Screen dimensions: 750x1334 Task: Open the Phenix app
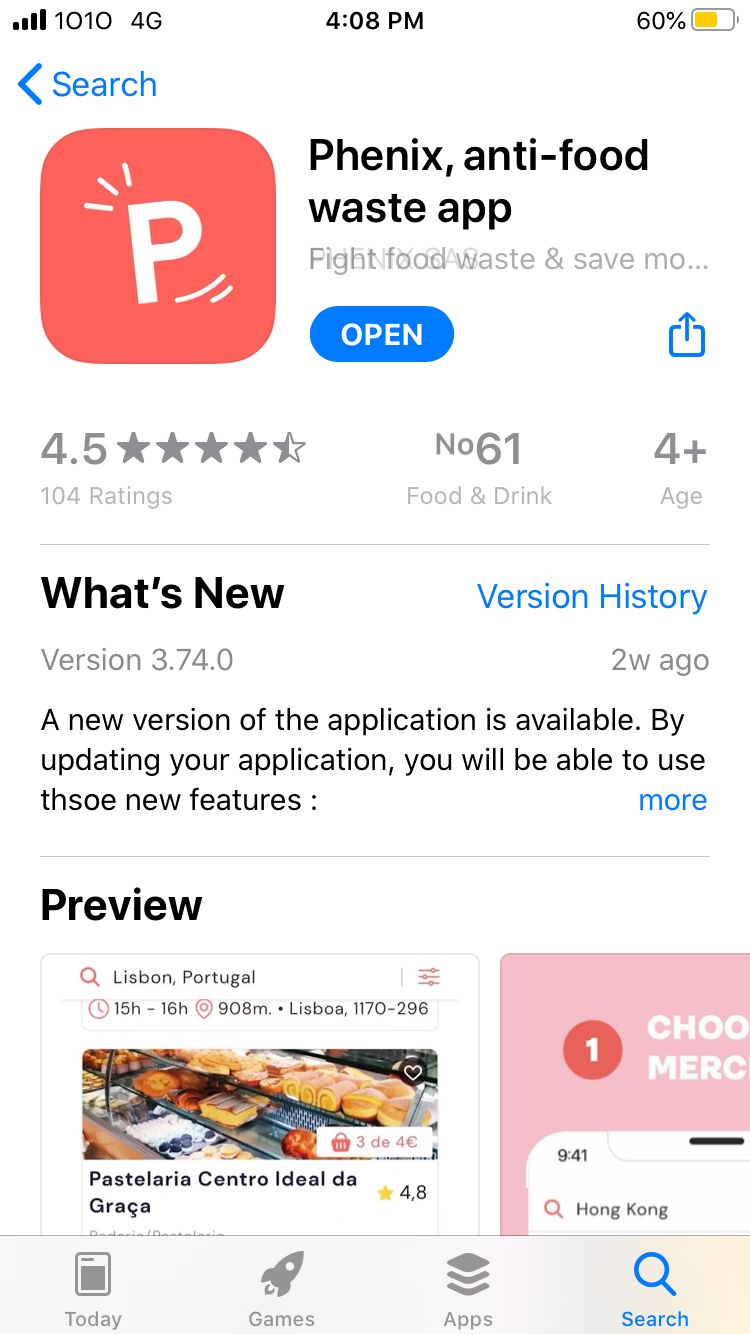pyautogui.click(x=381, y=334)
